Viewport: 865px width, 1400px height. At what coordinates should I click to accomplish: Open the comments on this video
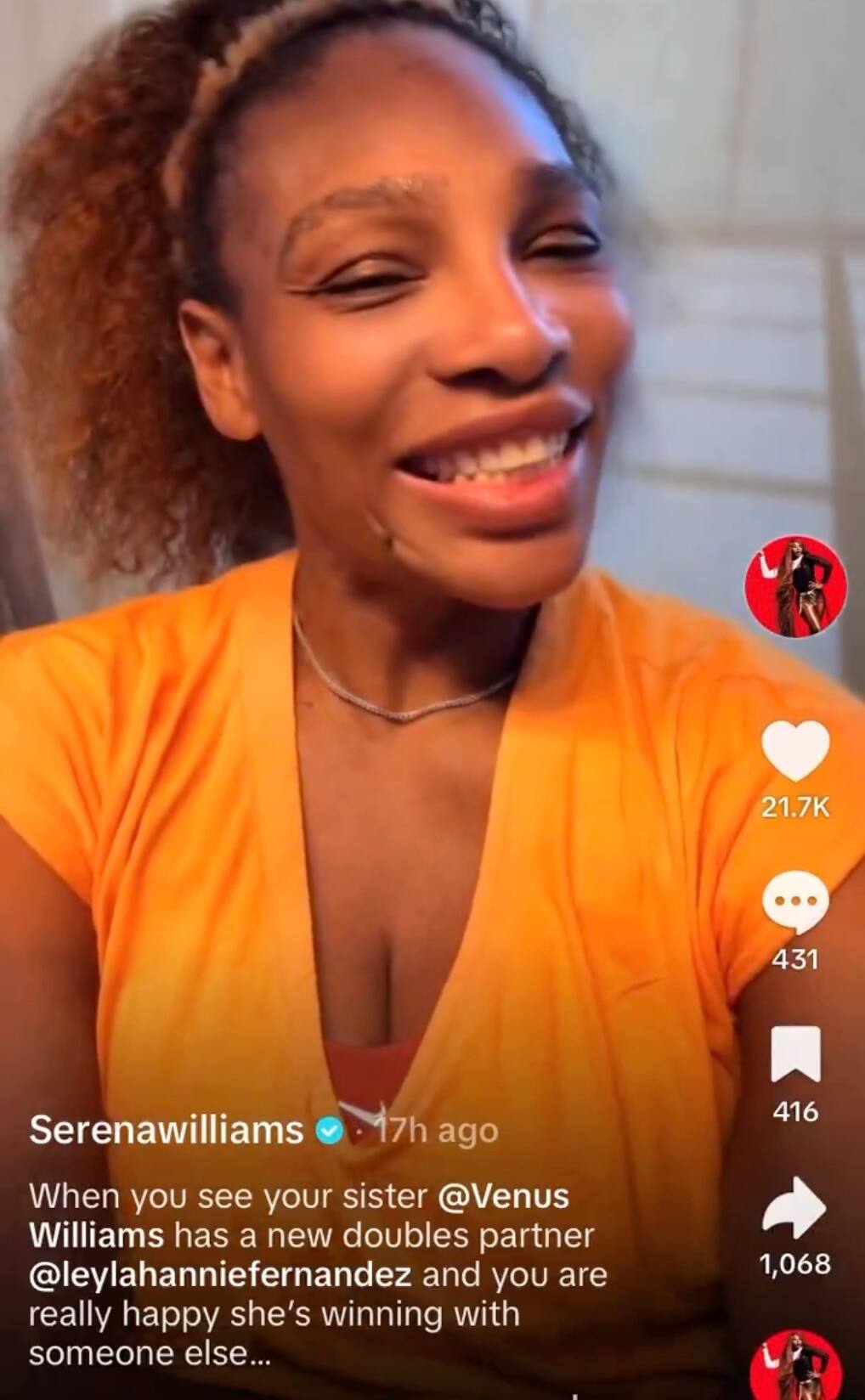click(x=795, y=901)
